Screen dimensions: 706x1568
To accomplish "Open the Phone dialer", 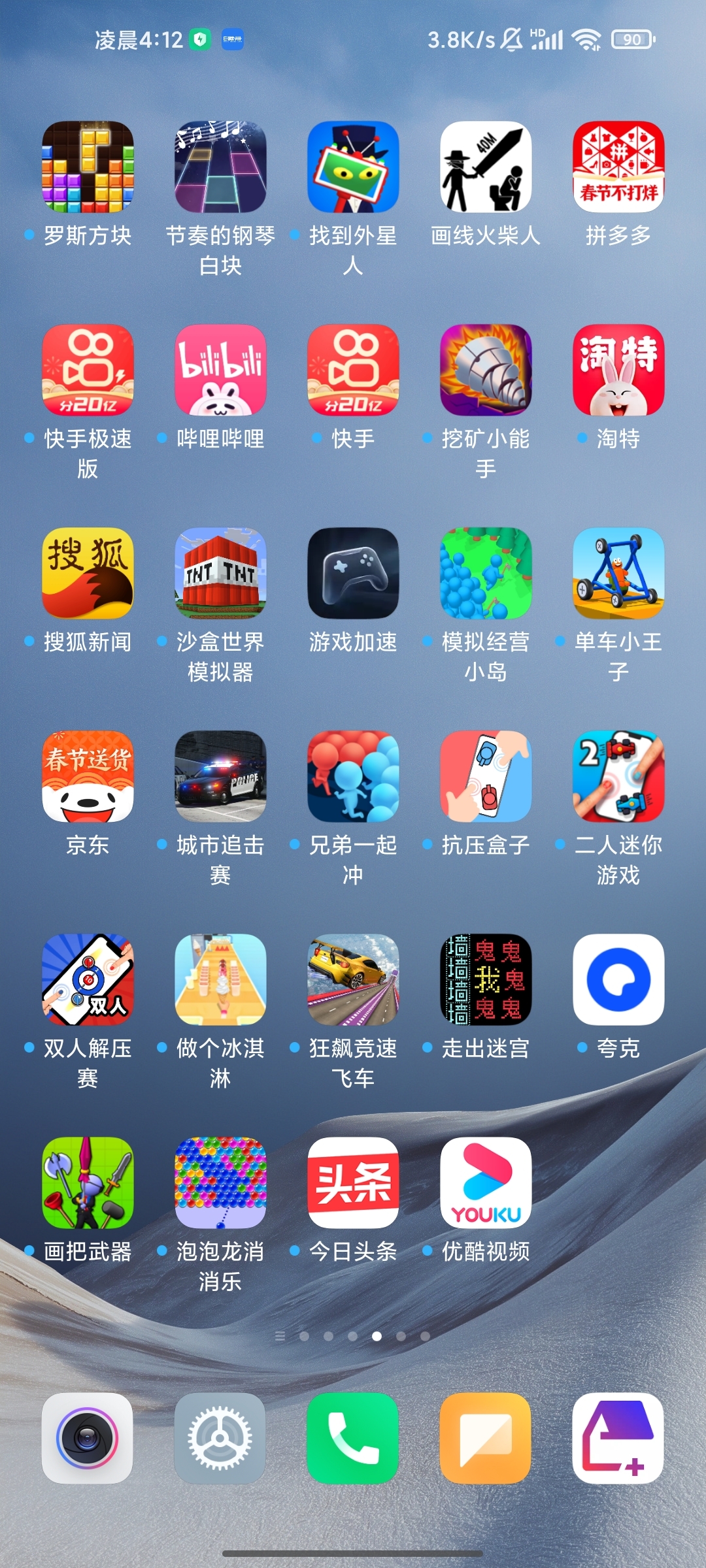I will tap(353, 1439).
